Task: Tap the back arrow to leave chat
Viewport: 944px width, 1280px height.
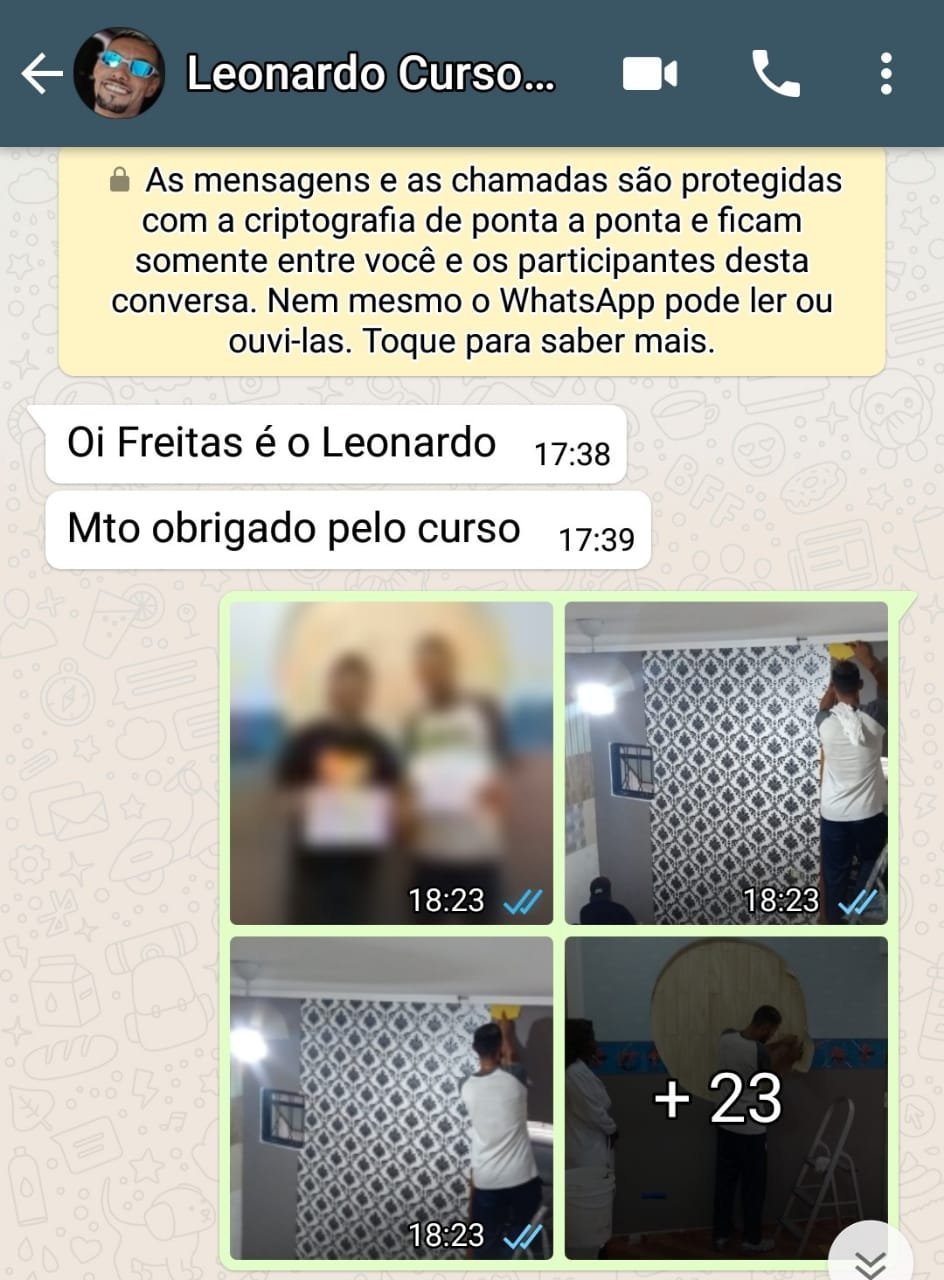Action: pyautogui.click(x=42, y=72)
